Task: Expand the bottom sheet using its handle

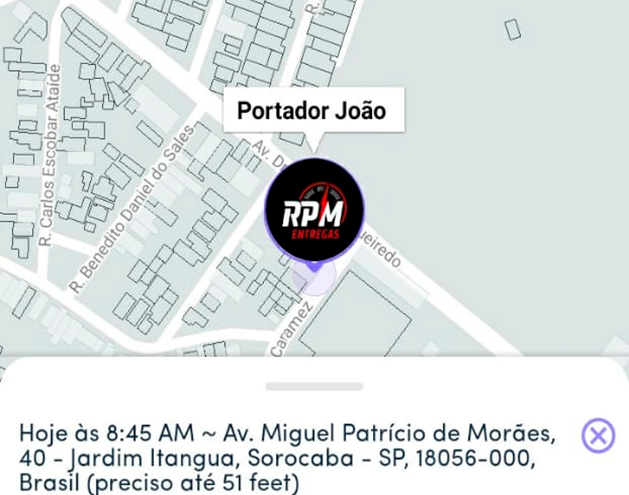Action: coord(314,385)
